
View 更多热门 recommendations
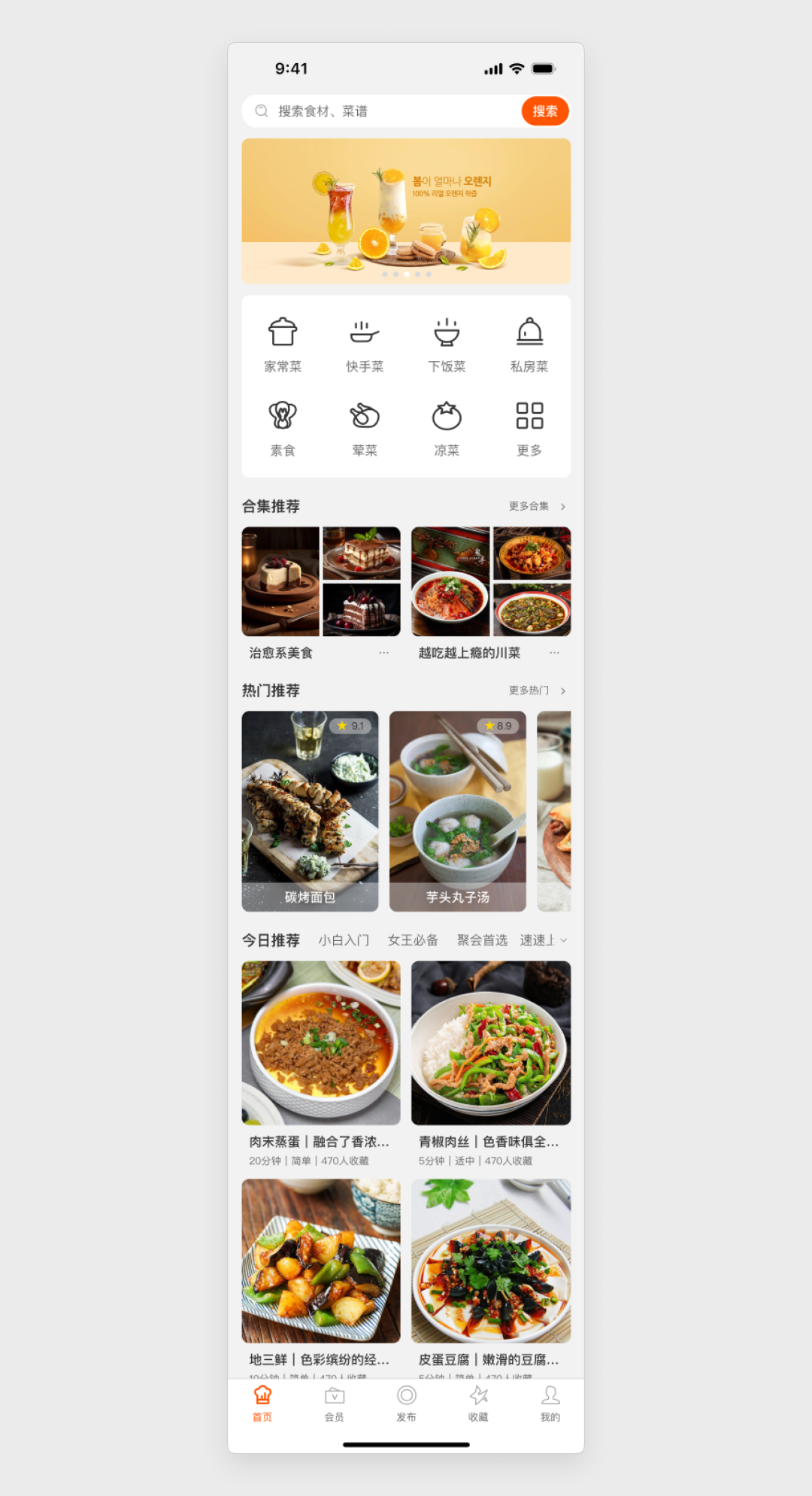[x=536, y=690]
